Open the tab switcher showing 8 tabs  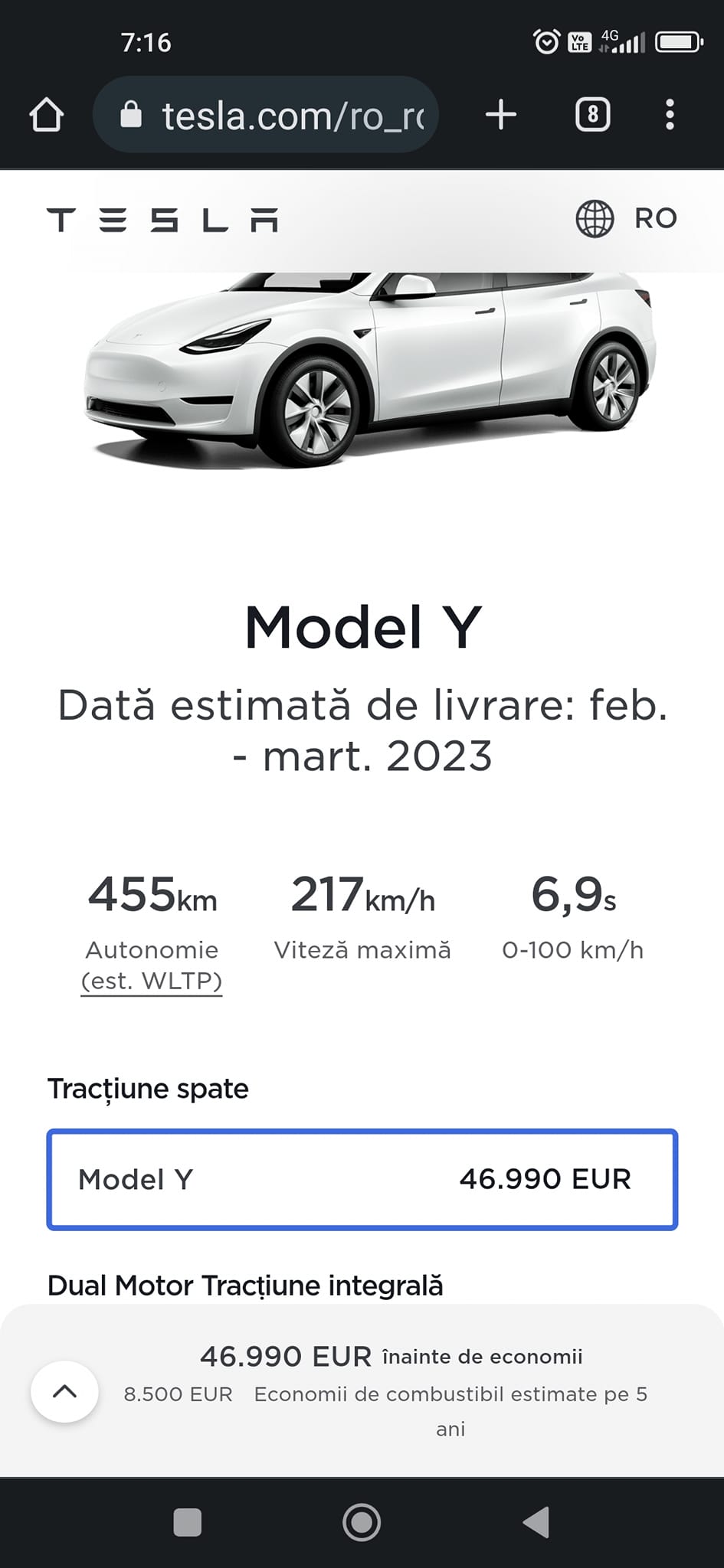tap(592, 116)
